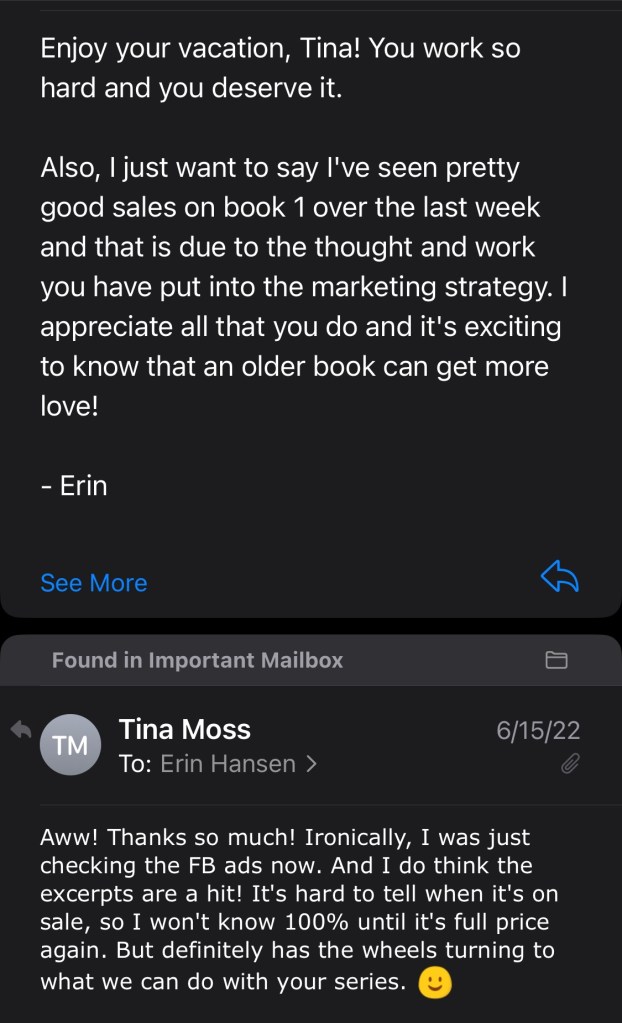
Task: Expand the email with See More
Action: (93, 583)
